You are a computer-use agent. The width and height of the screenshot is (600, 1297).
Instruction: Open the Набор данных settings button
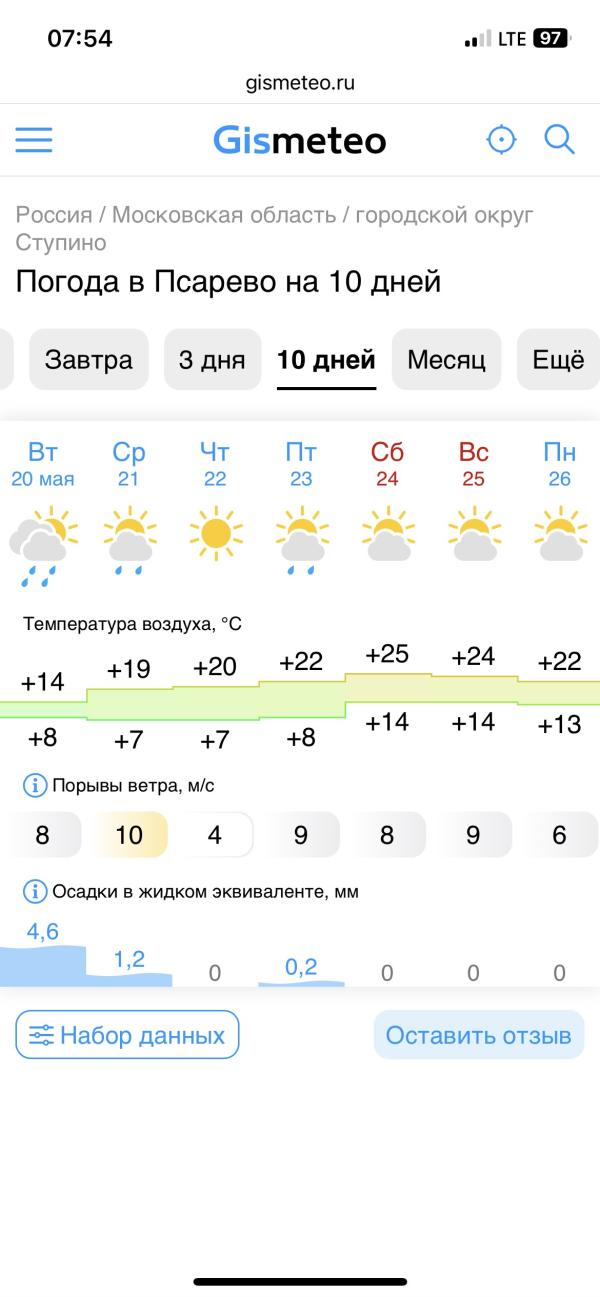[x=127, y=1035]
